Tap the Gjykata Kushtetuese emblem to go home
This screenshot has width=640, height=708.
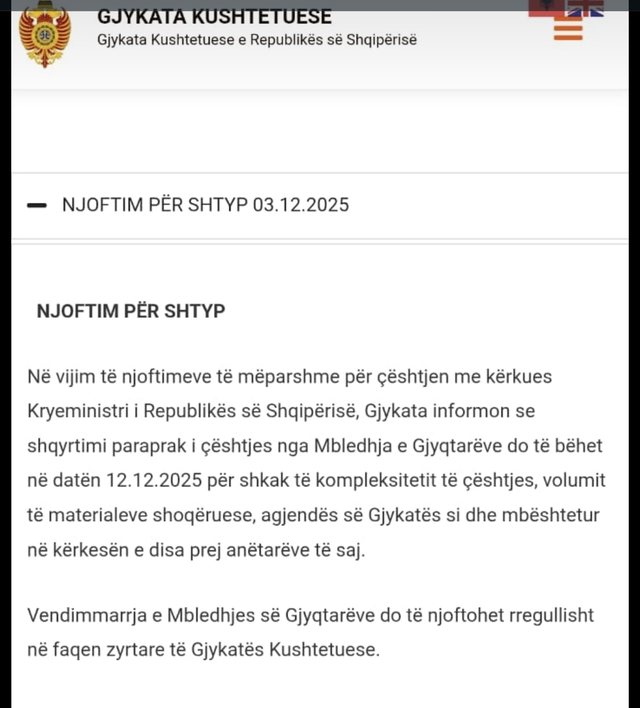click(45, 36)
